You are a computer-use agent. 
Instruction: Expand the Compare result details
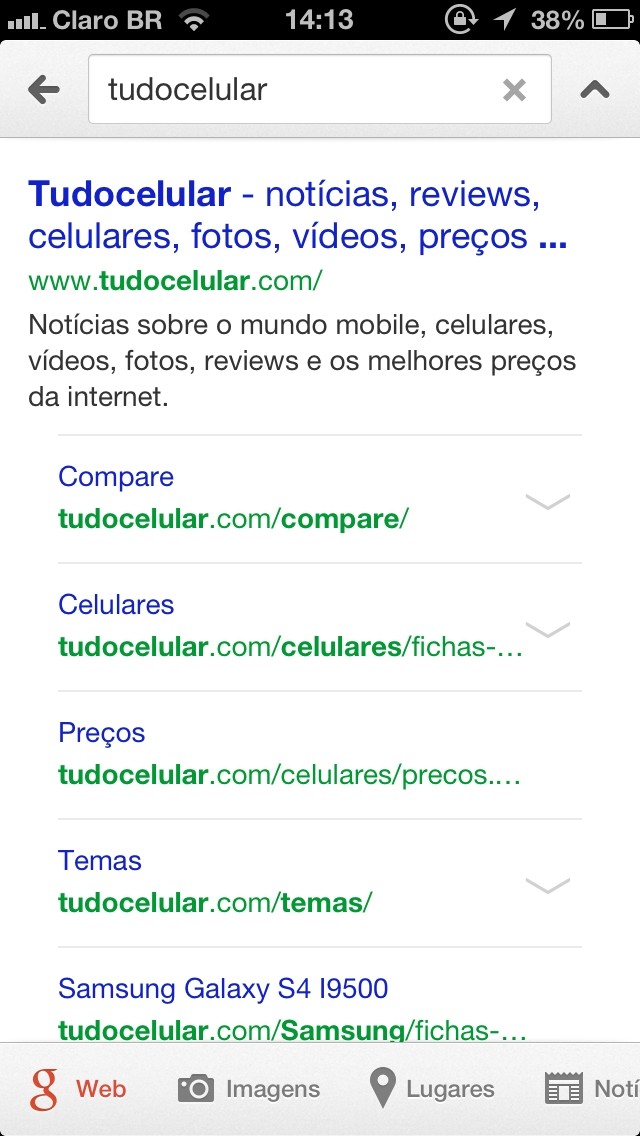tap(547, 500)
